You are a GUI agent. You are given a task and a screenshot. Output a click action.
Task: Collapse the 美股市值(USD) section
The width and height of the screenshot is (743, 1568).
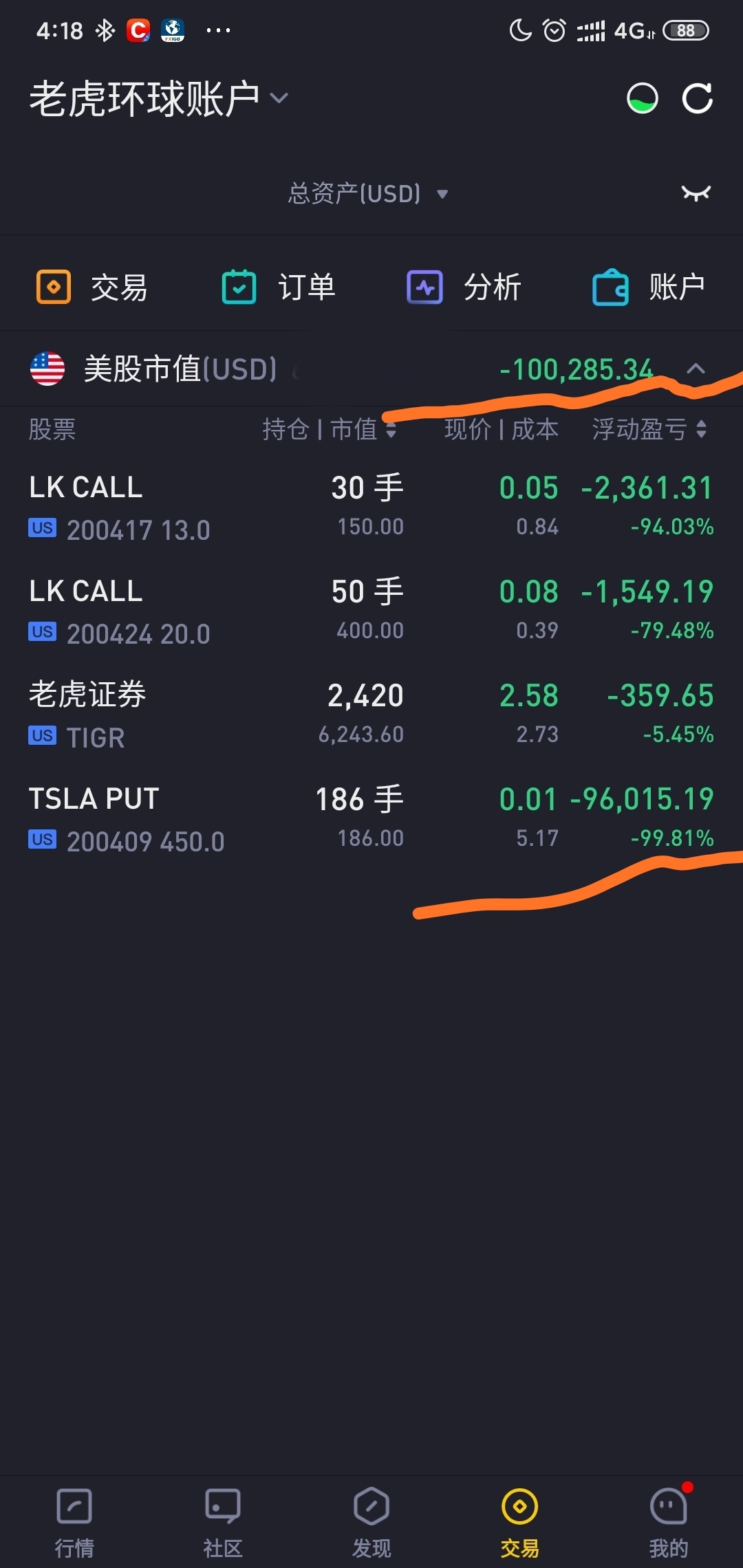click(696, 369)
